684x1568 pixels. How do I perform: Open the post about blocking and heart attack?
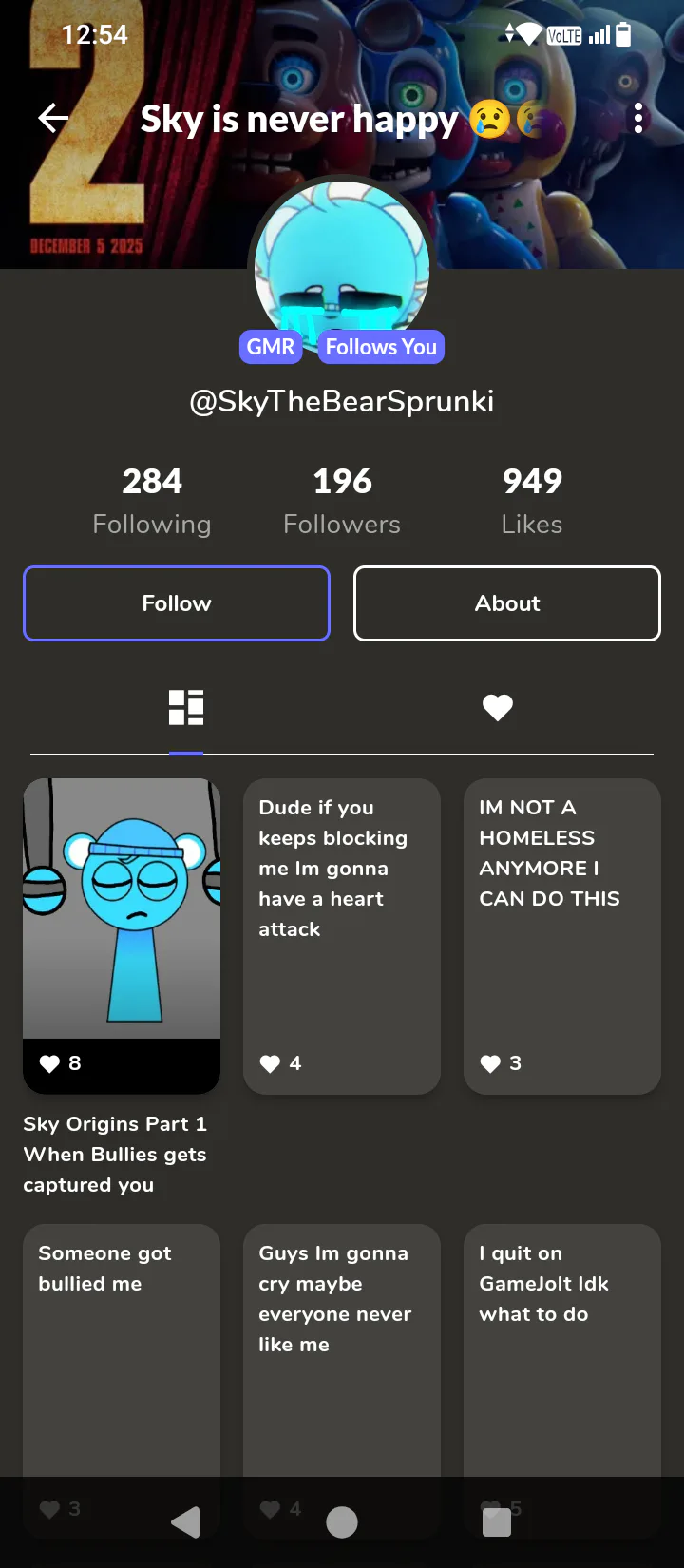pyautogui.click(x=342, y=936)
